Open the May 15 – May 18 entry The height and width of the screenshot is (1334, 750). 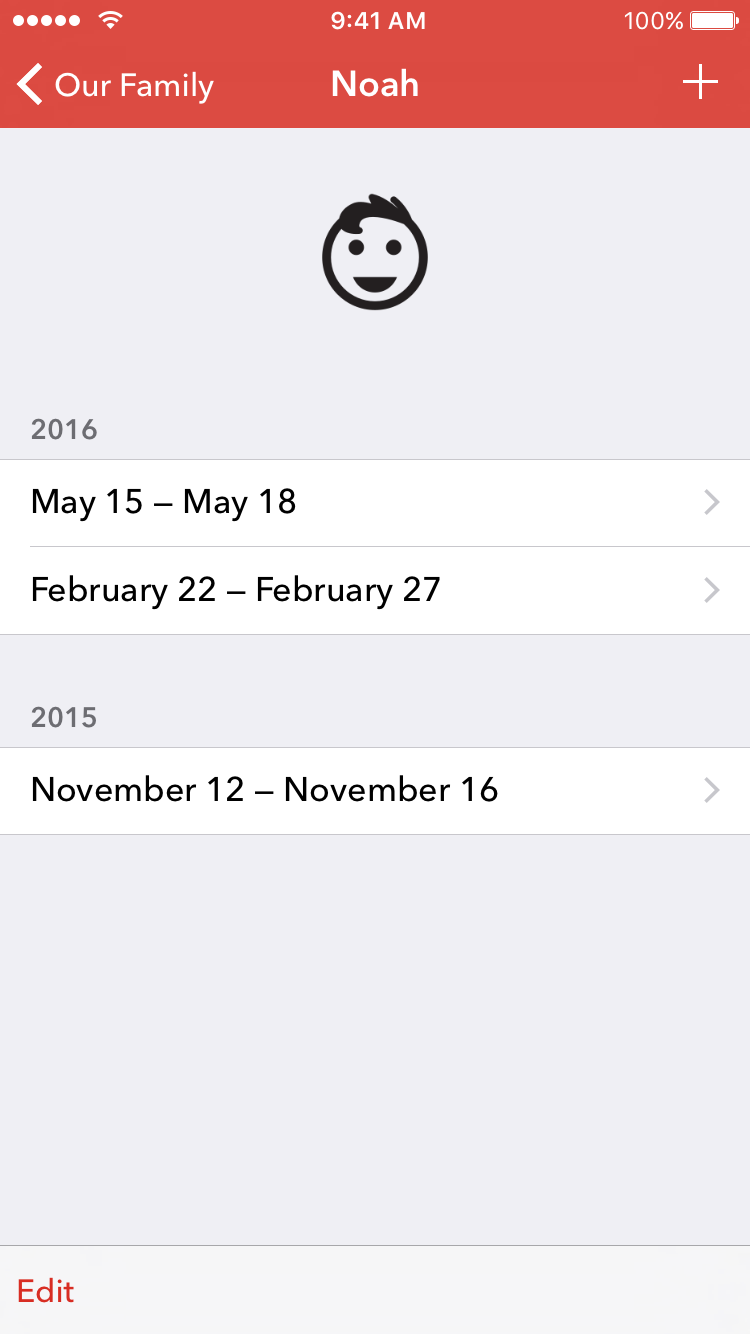pyautogui.click(x=375, y=503)
